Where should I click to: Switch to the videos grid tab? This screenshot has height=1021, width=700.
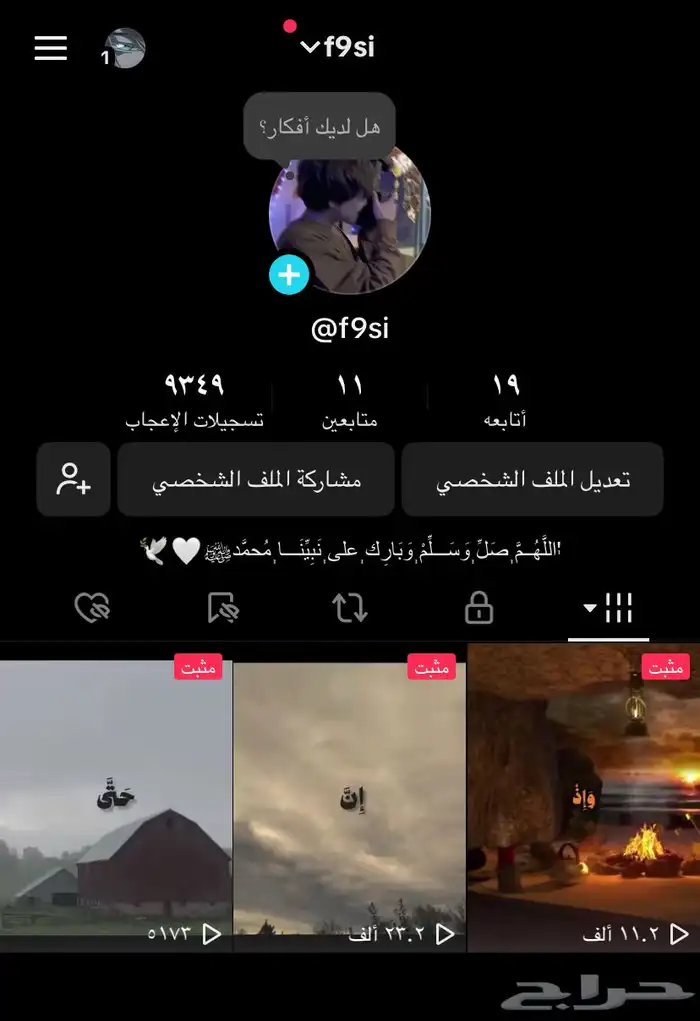pyautogui.click(x=609, y=607)
